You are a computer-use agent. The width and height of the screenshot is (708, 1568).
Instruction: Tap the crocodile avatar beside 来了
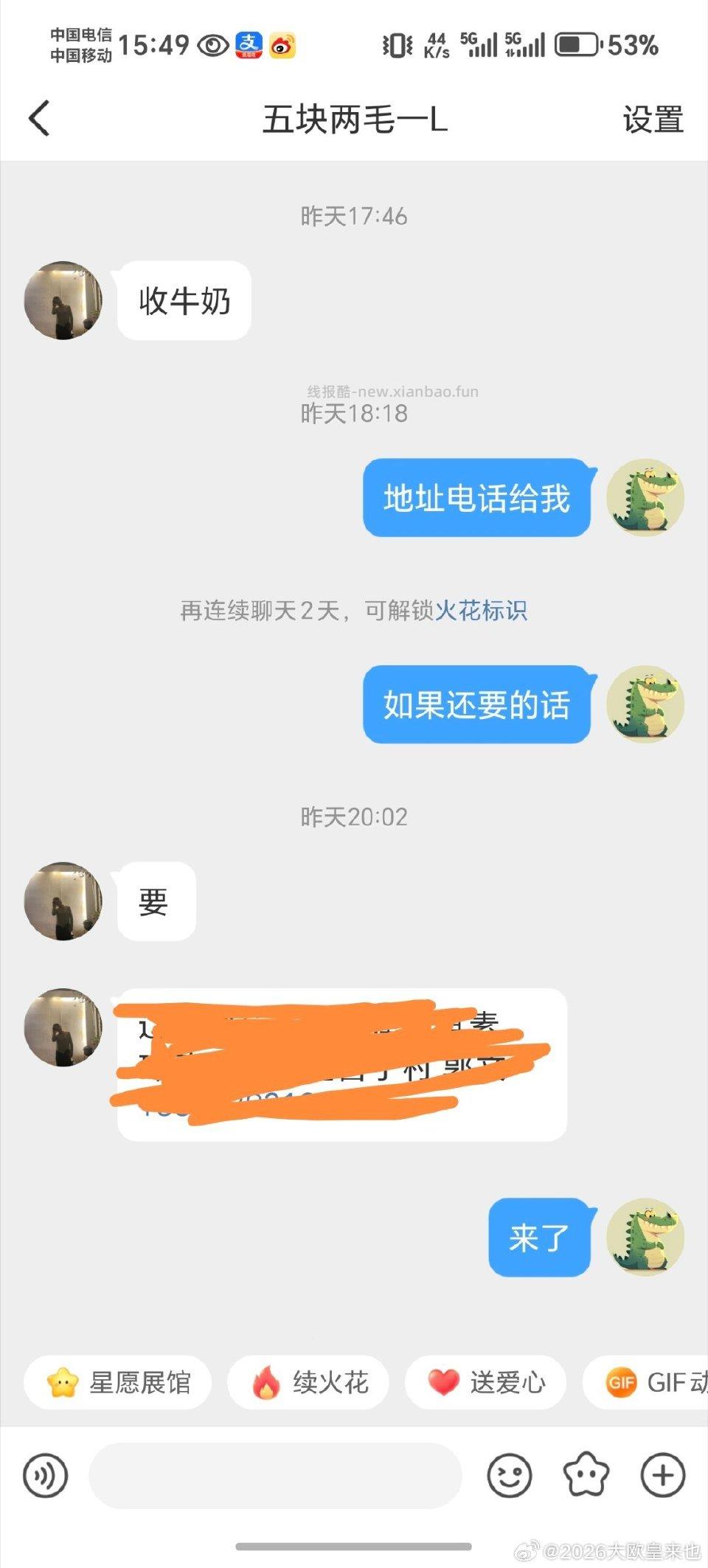point(645,1238)
